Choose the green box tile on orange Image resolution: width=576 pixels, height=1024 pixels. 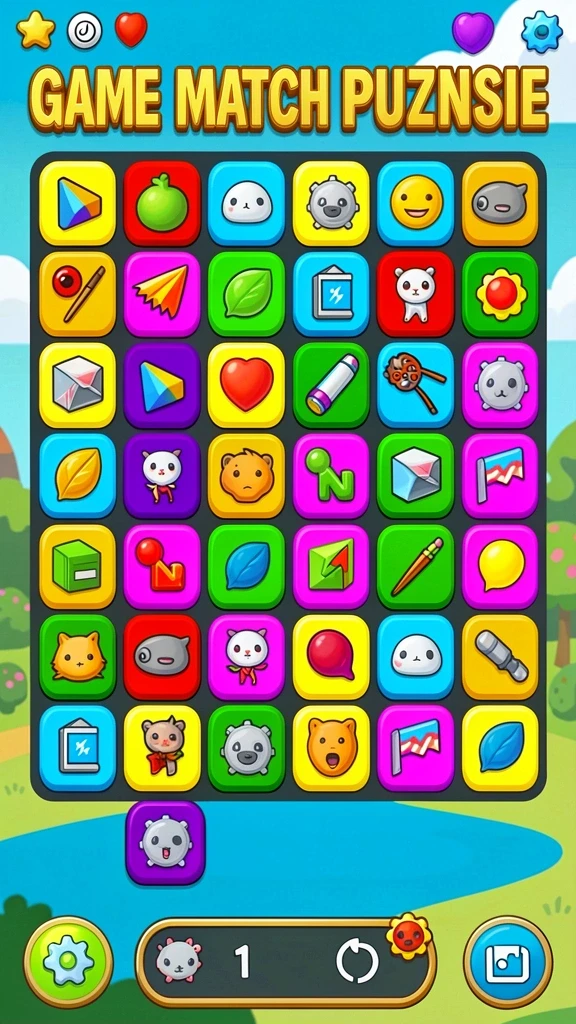[77, 567]
